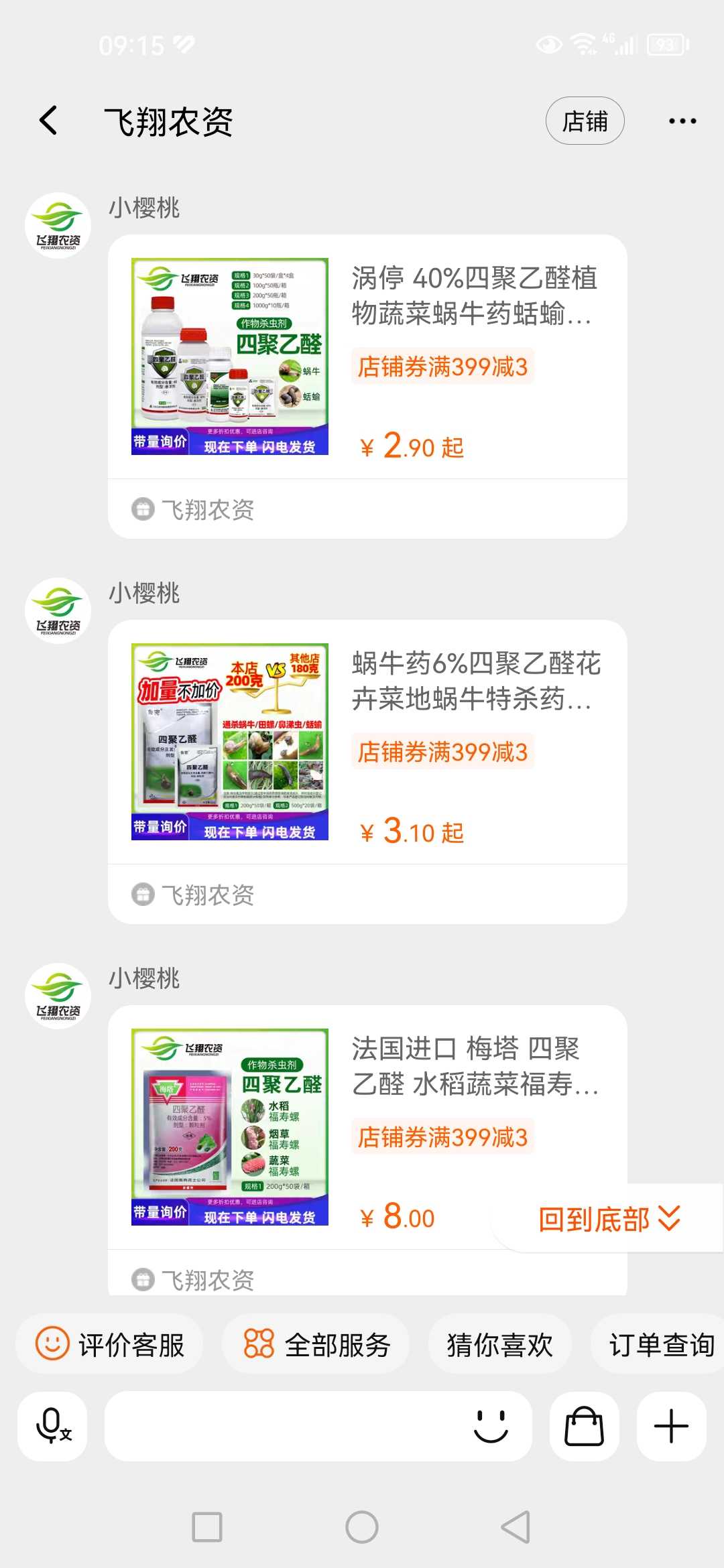724x1568 pixels.
Task: Open the 法国进口 梅塔 四聚乙醛 product card
Action: pyautogui.click(x=367, y=1149)
